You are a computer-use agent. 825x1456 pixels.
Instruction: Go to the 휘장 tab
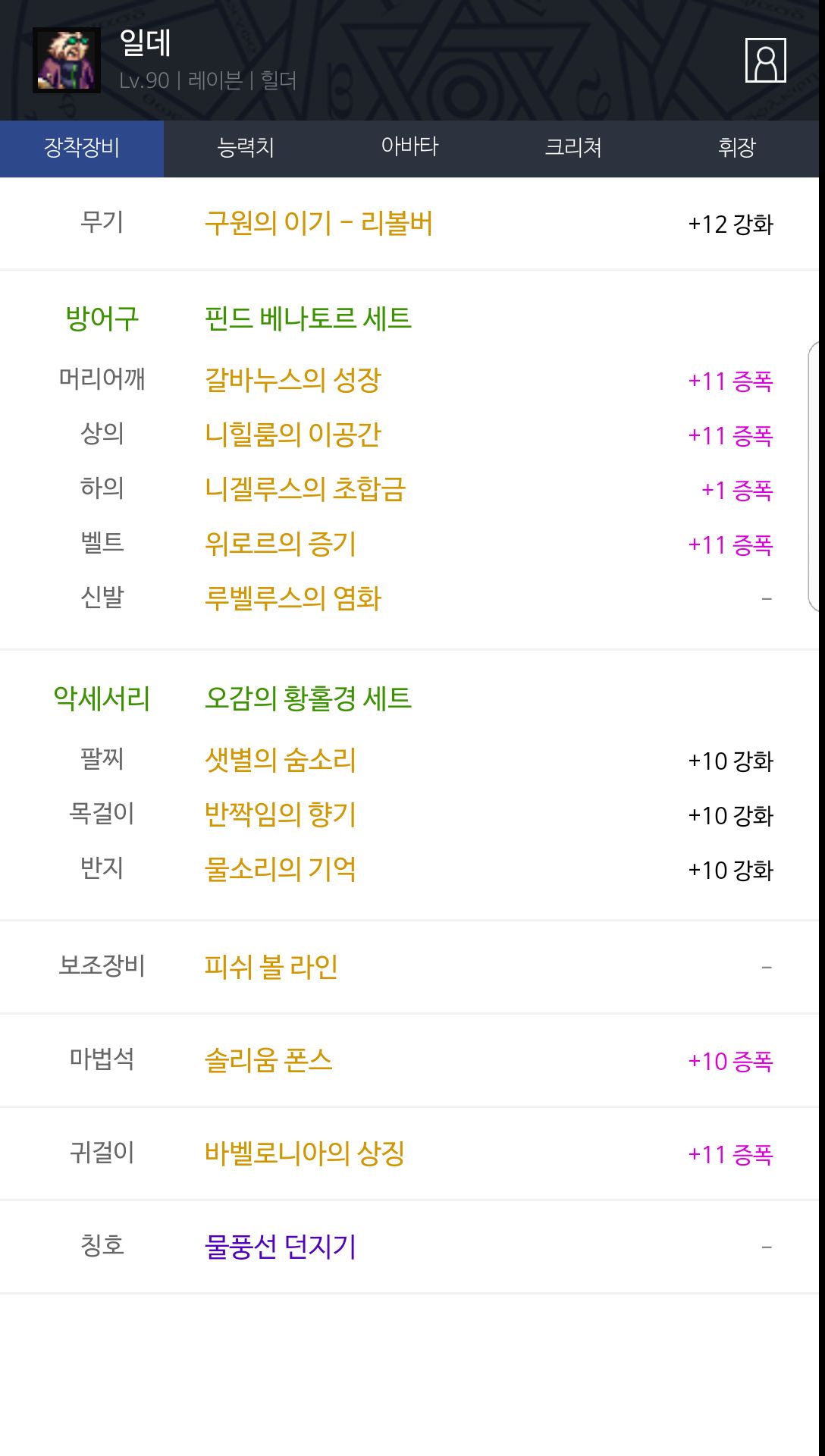(x=737, y=147)
